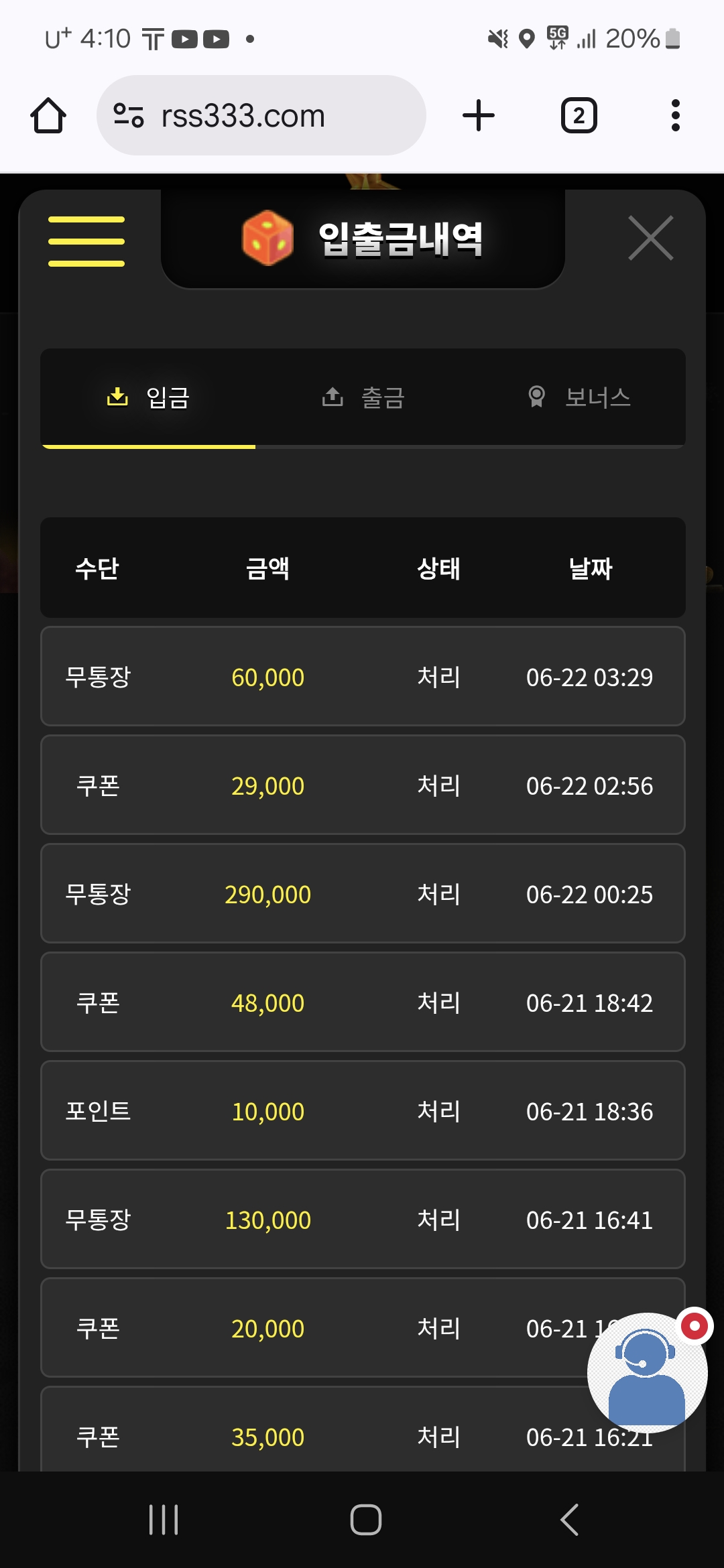
Task: Tap the browser home icon
Action: click(48, 115)
